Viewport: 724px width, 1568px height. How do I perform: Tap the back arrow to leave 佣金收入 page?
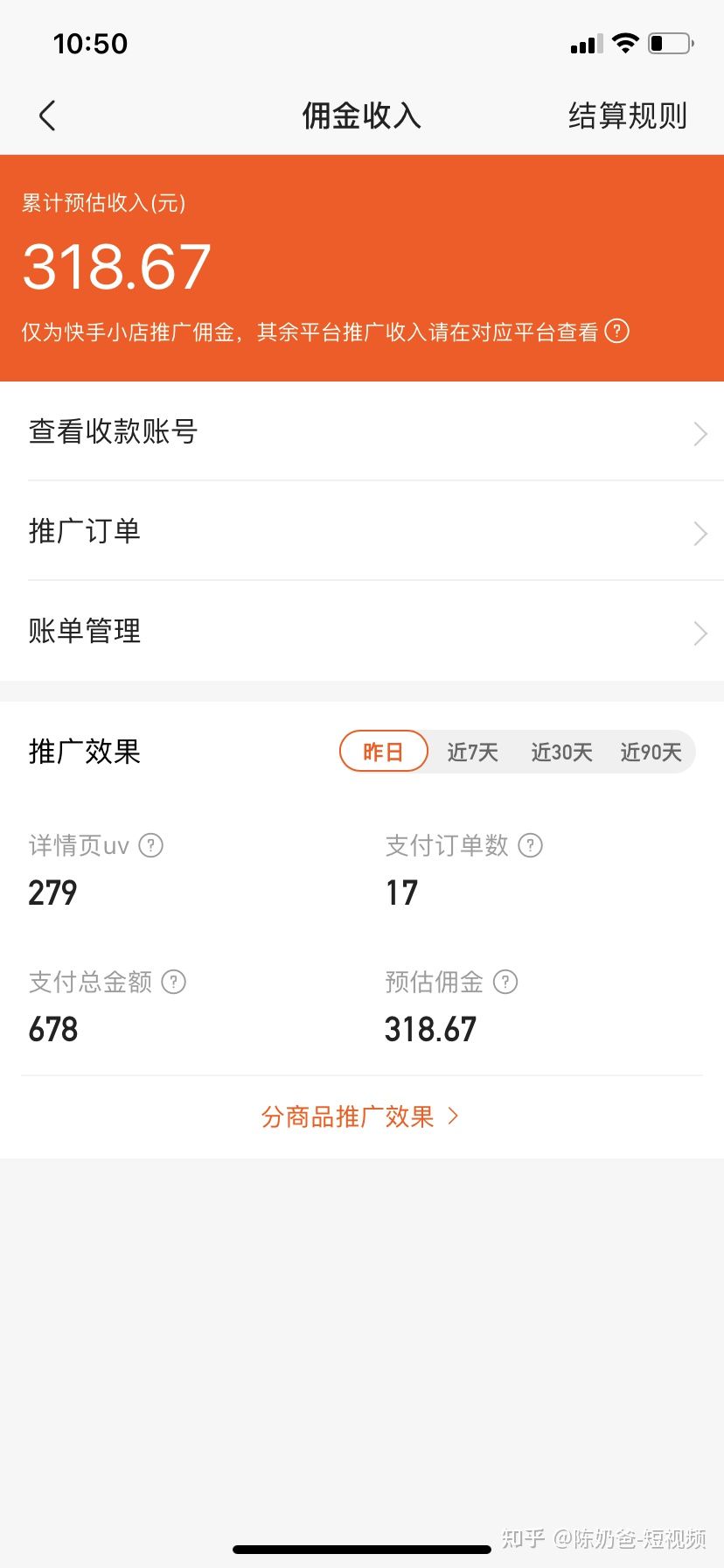(46, 115)
